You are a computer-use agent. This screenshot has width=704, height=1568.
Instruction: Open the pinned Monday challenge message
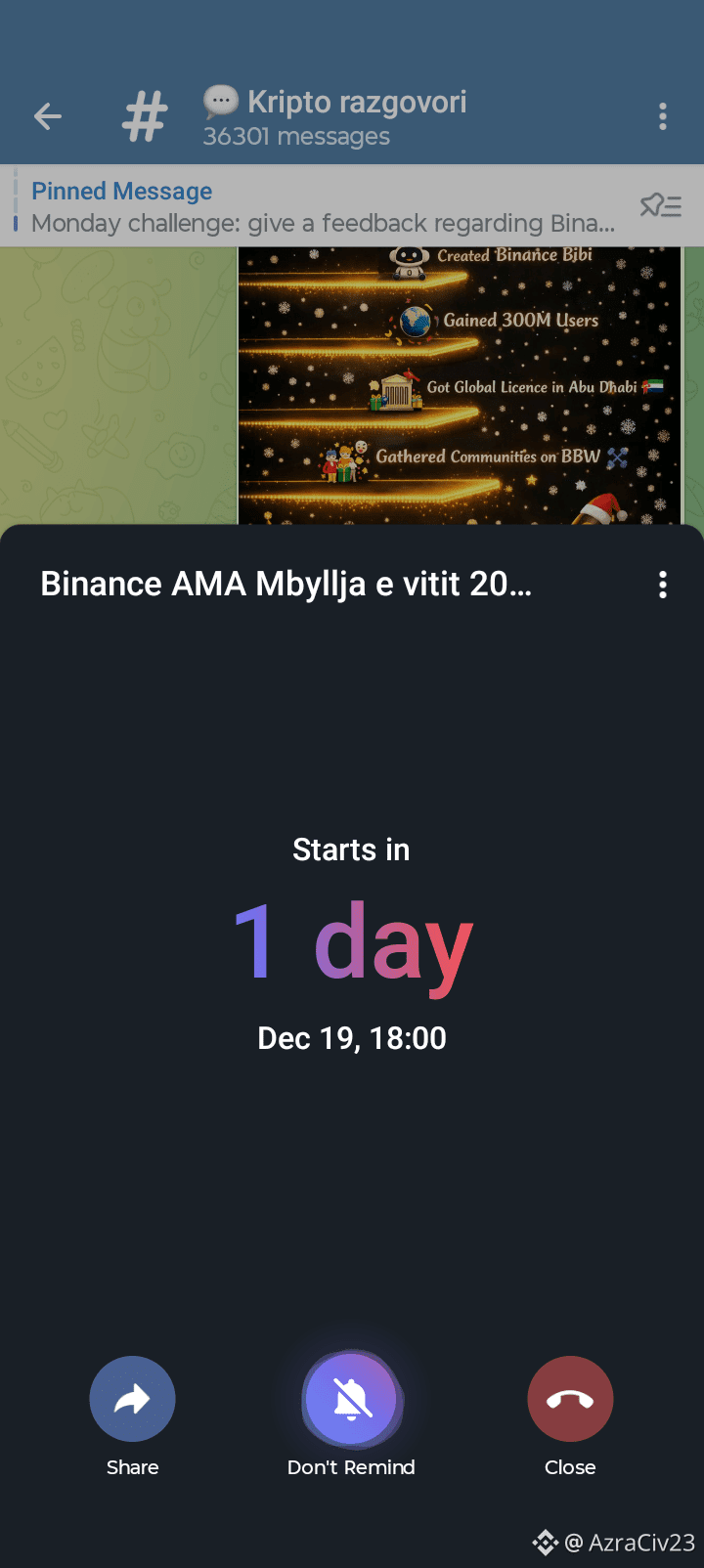[x=323, y=207]
